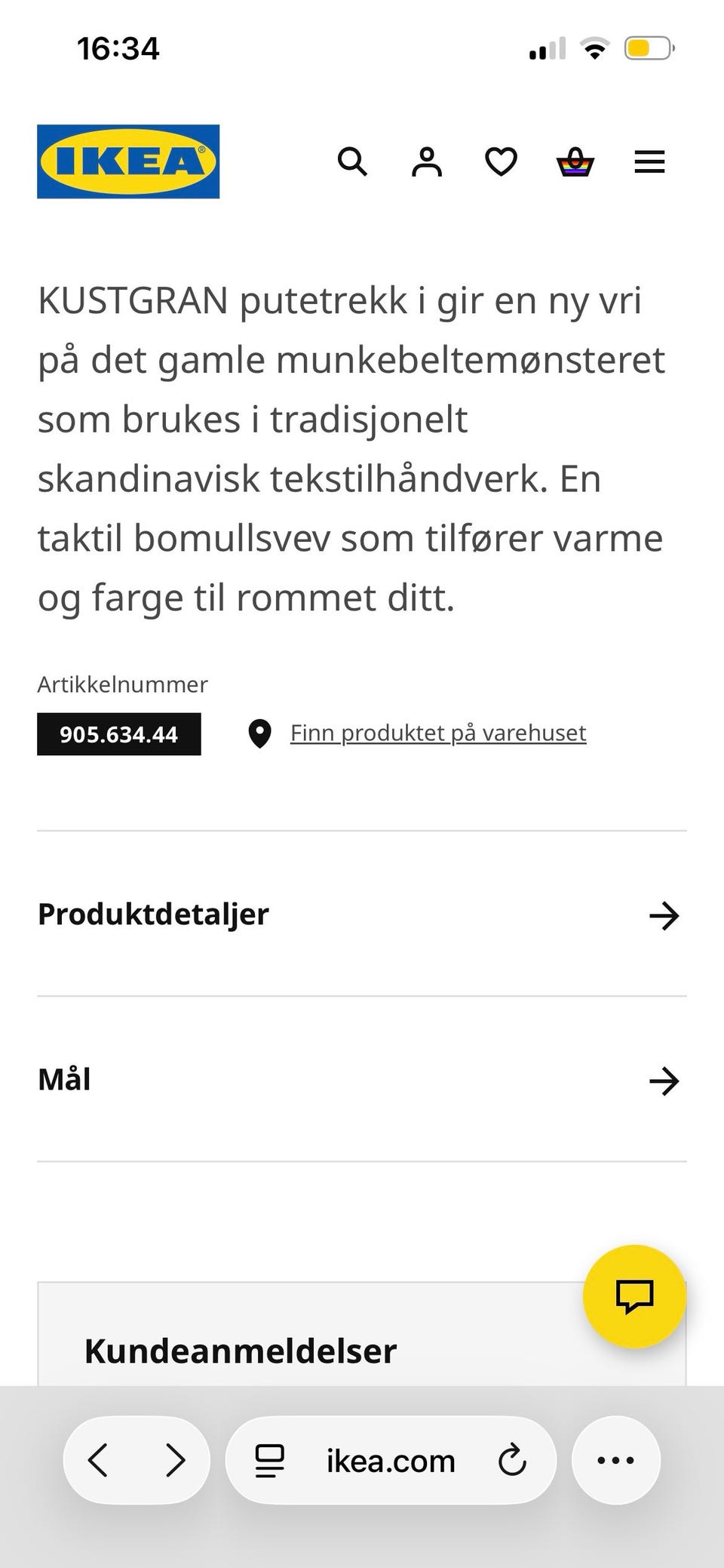Navigate forward in Safari
Screen dimensions: 724x1568
click(x=175, y=1459)
